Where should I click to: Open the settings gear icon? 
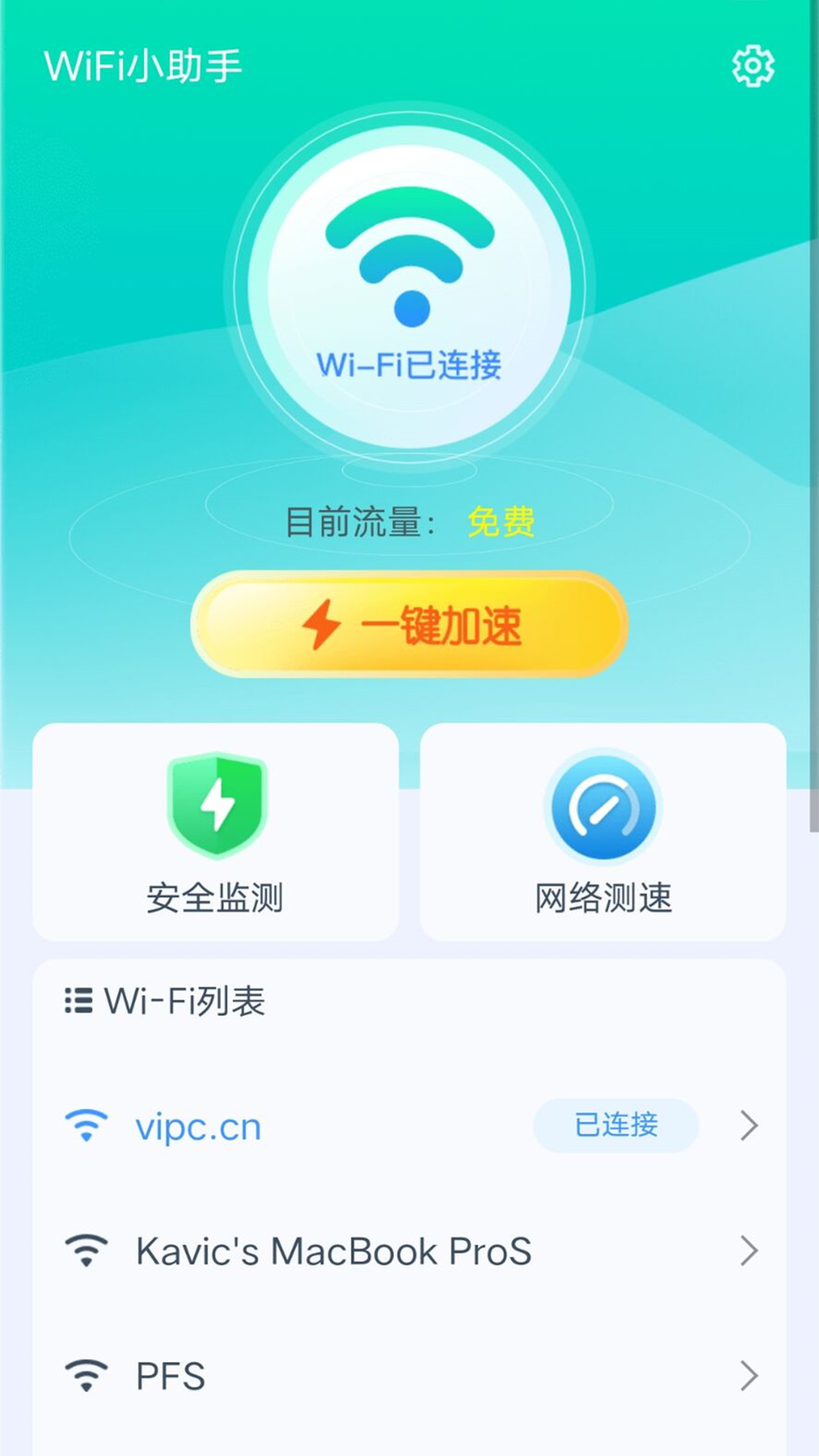coord(753,67)
